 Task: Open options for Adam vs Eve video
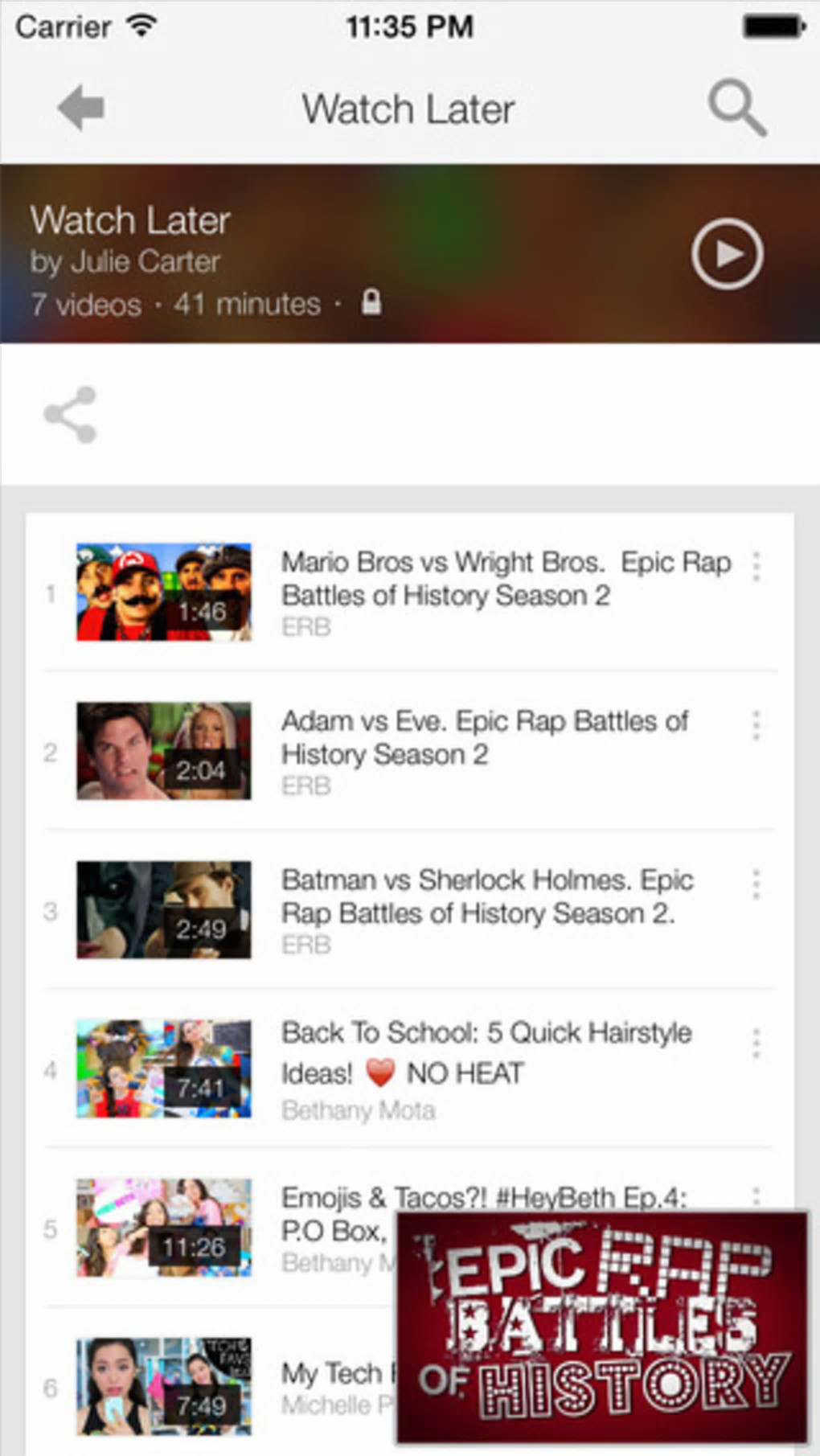pyautogui.click(x=756, y=725)
